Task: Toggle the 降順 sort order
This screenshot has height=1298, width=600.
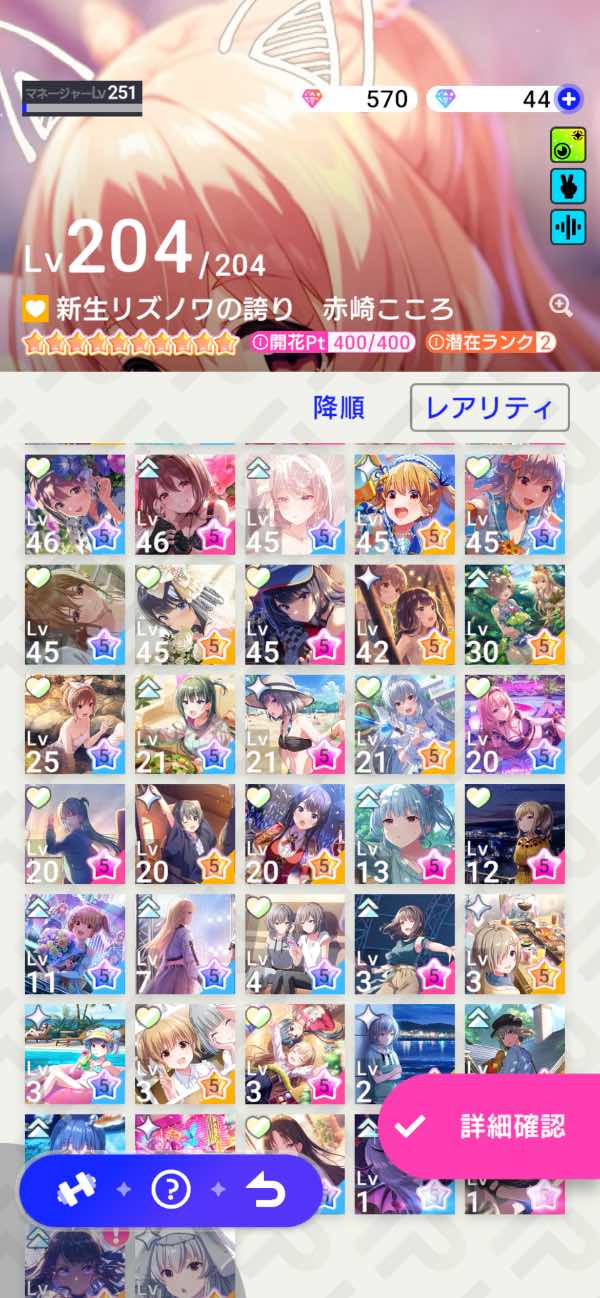Action: [x=339, y=407]
